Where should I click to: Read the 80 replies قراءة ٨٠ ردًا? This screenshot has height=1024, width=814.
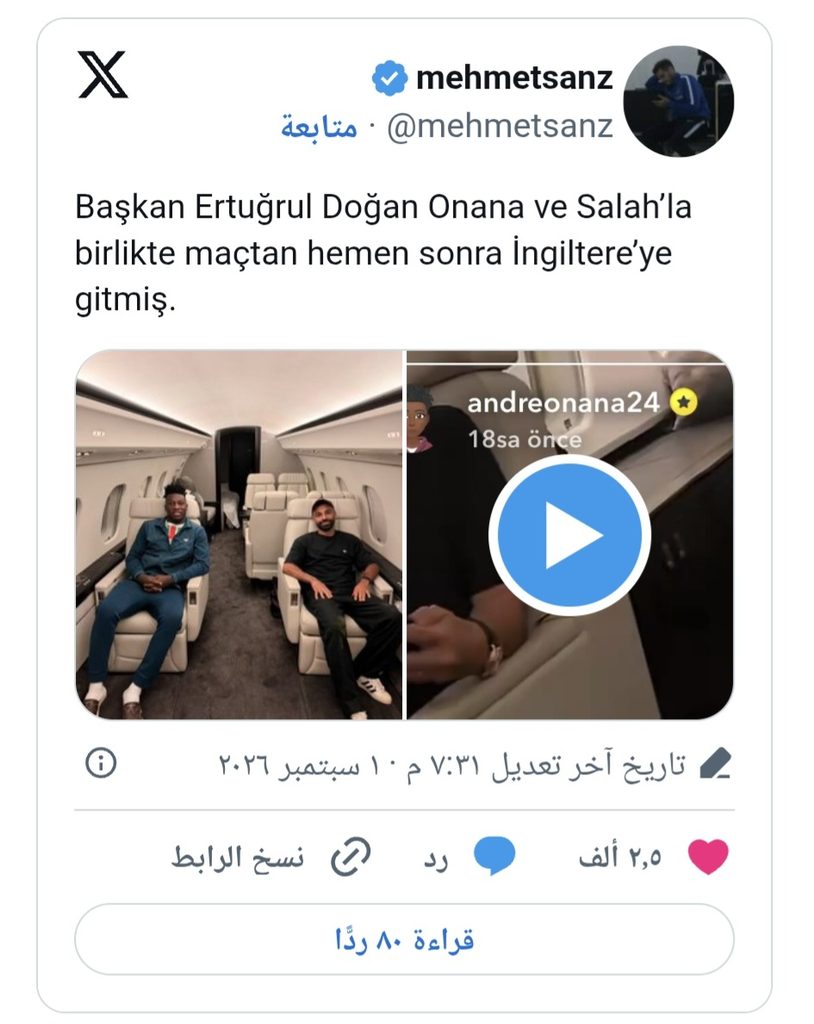pos(404,939)
